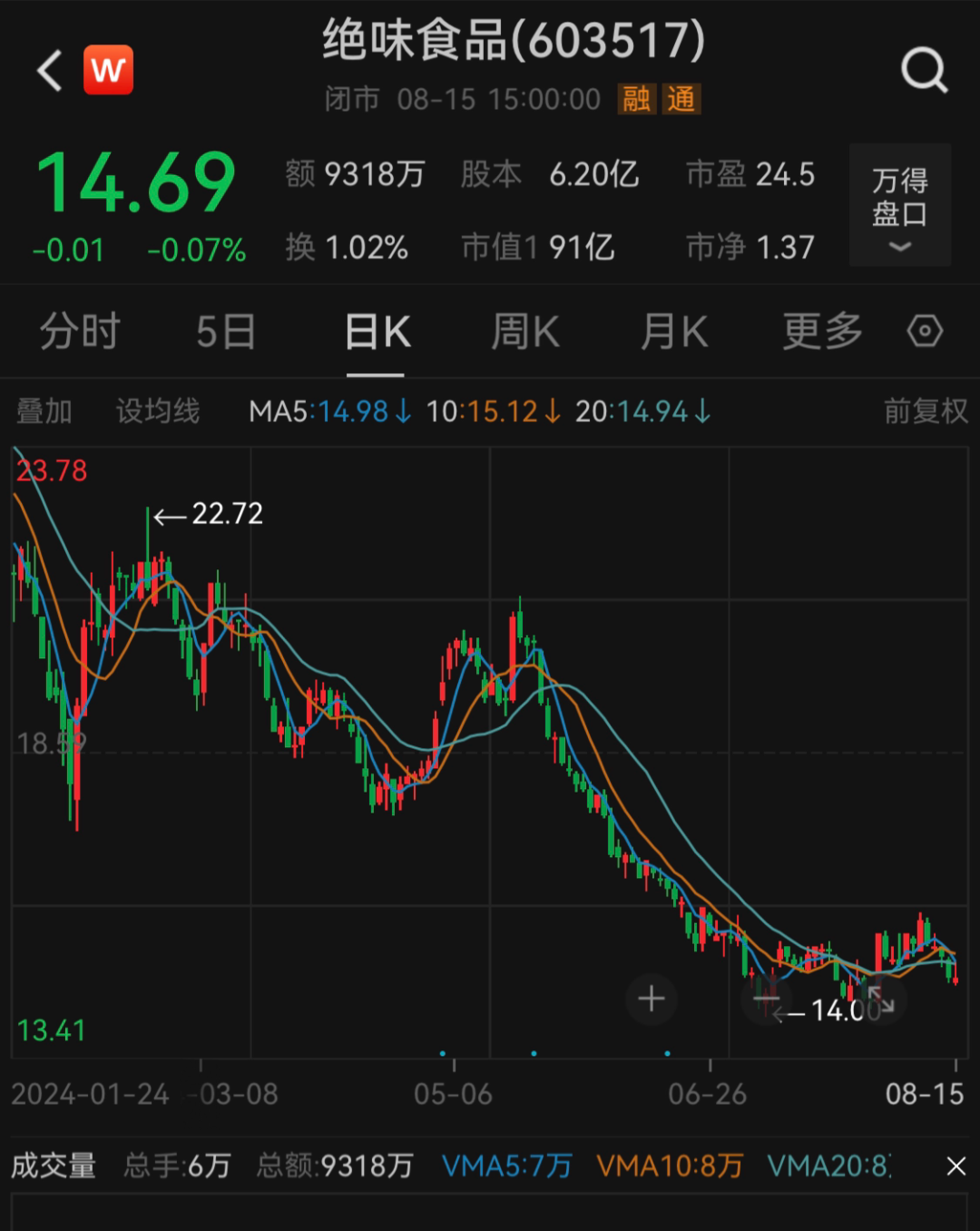Expand the chart to full screen

(x=880, y=1000)
